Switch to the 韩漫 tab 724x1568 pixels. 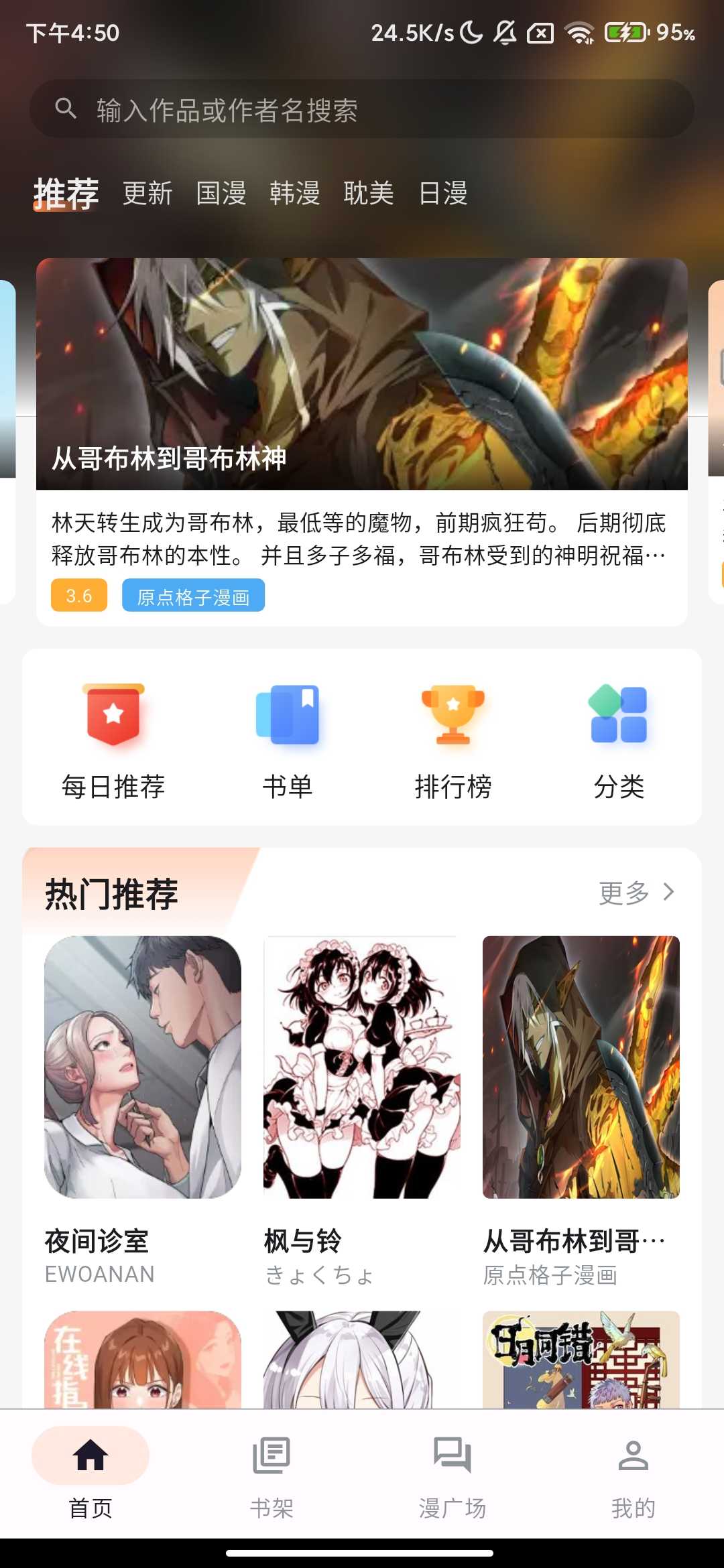pyautogui.click(x=296, y=194)
